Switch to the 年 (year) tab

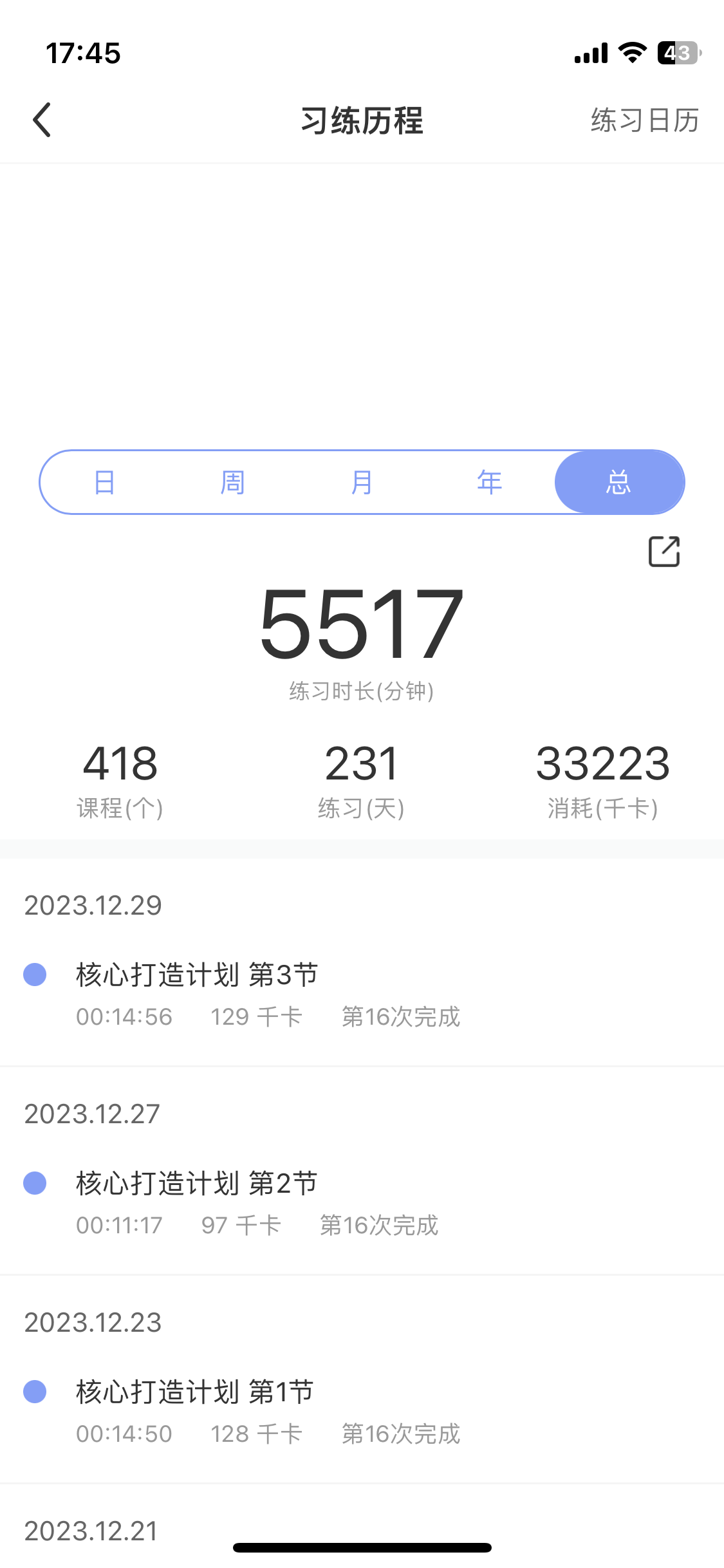(x=490, y=482)
